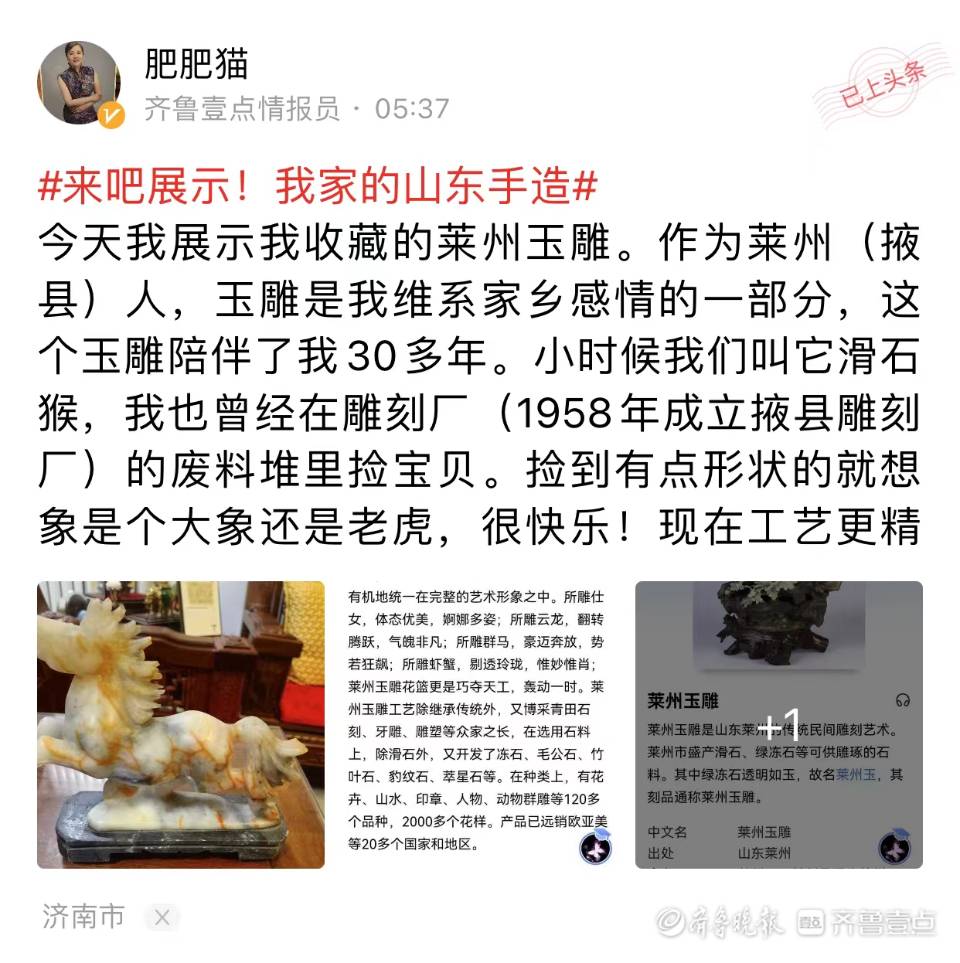Open the #来吧展示！我家的山东手造# hashtag topic

pos(318,186)
